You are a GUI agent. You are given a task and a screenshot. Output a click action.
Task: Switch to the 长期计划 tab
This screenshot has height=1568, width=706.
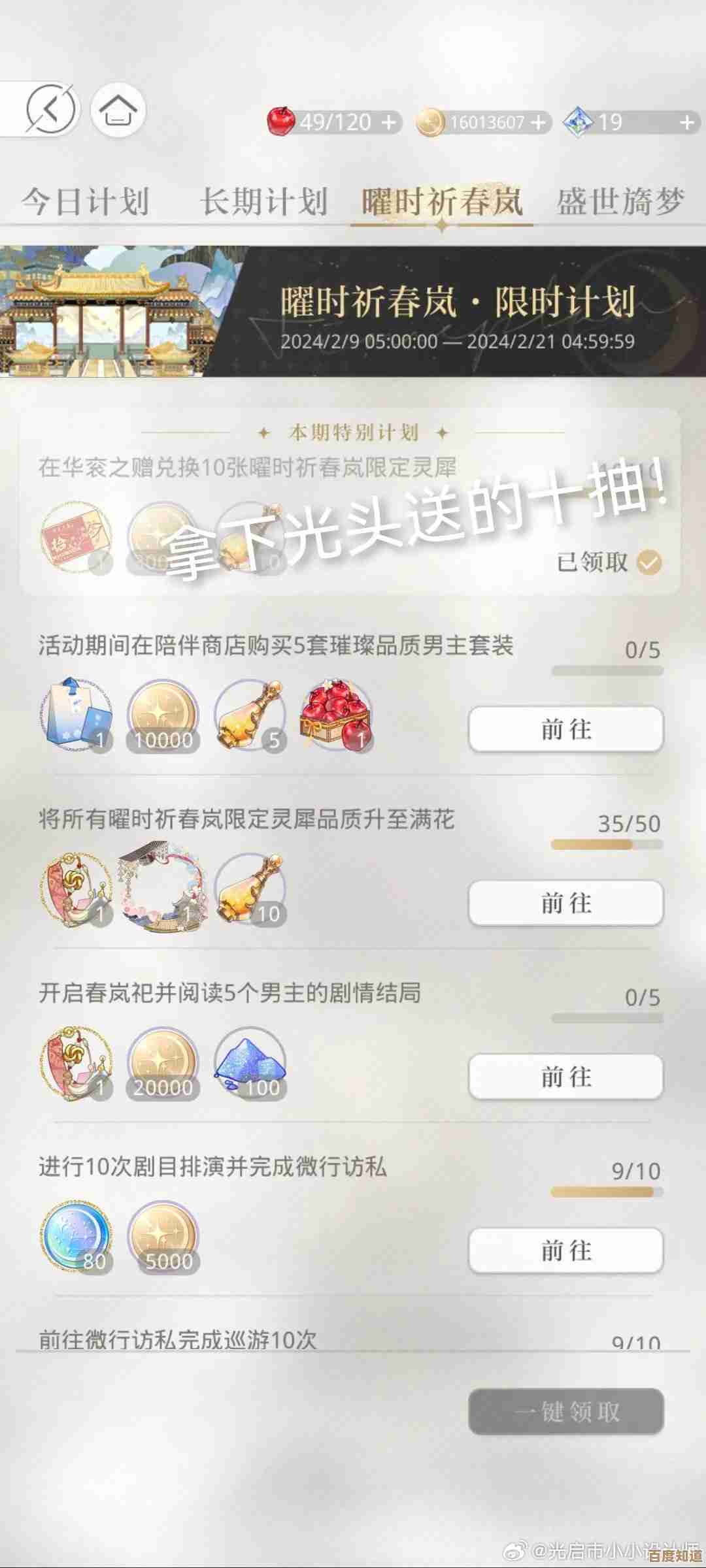pos(263,201)
